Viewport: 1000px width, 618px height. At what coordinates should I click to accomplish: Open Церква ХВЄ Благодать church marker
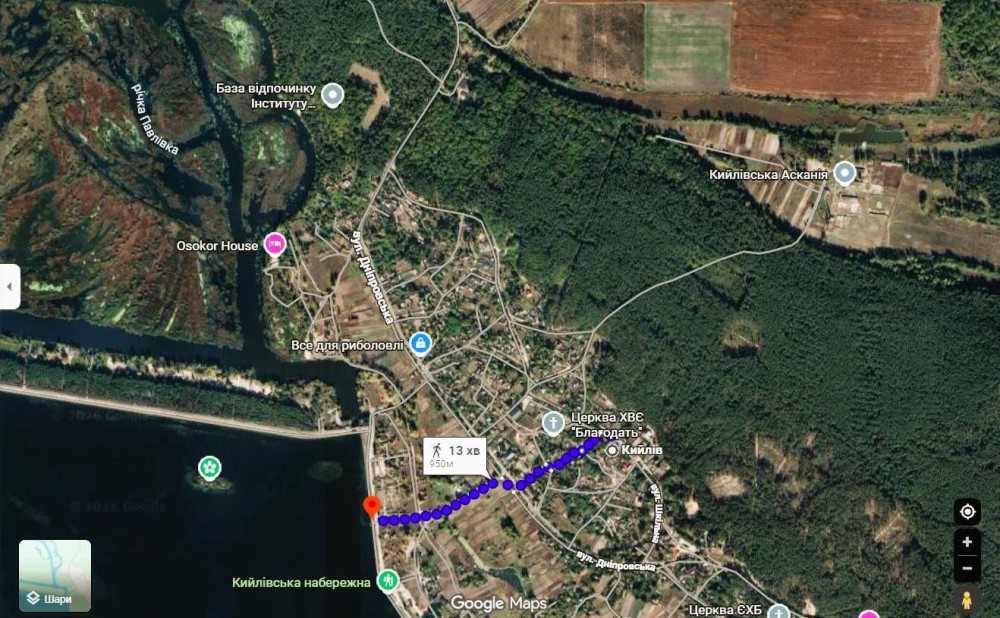coord(553,423)
